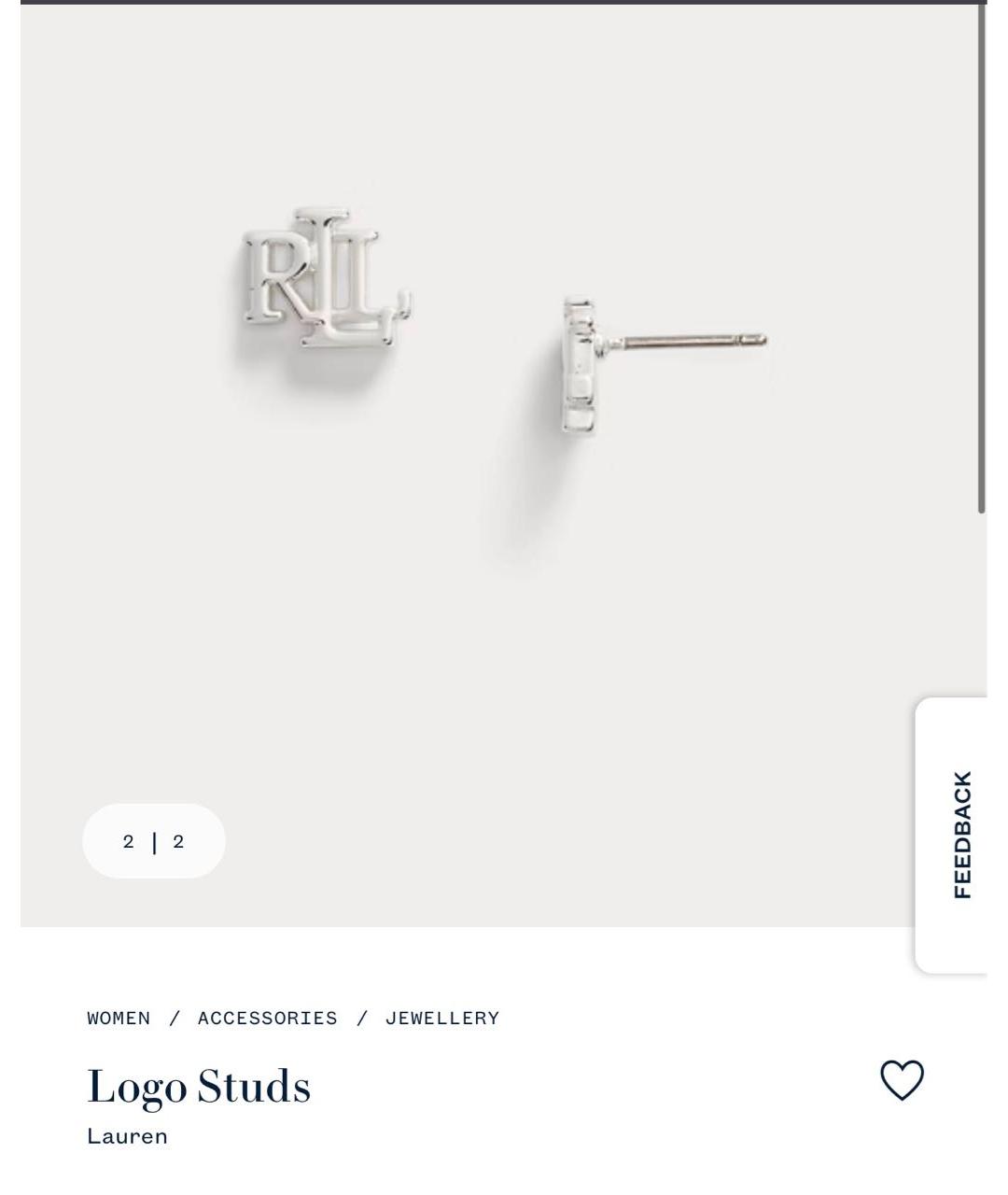Open the Accessories breadcrumb
1008x1195 pixels.
click(x=268, y=1019)
